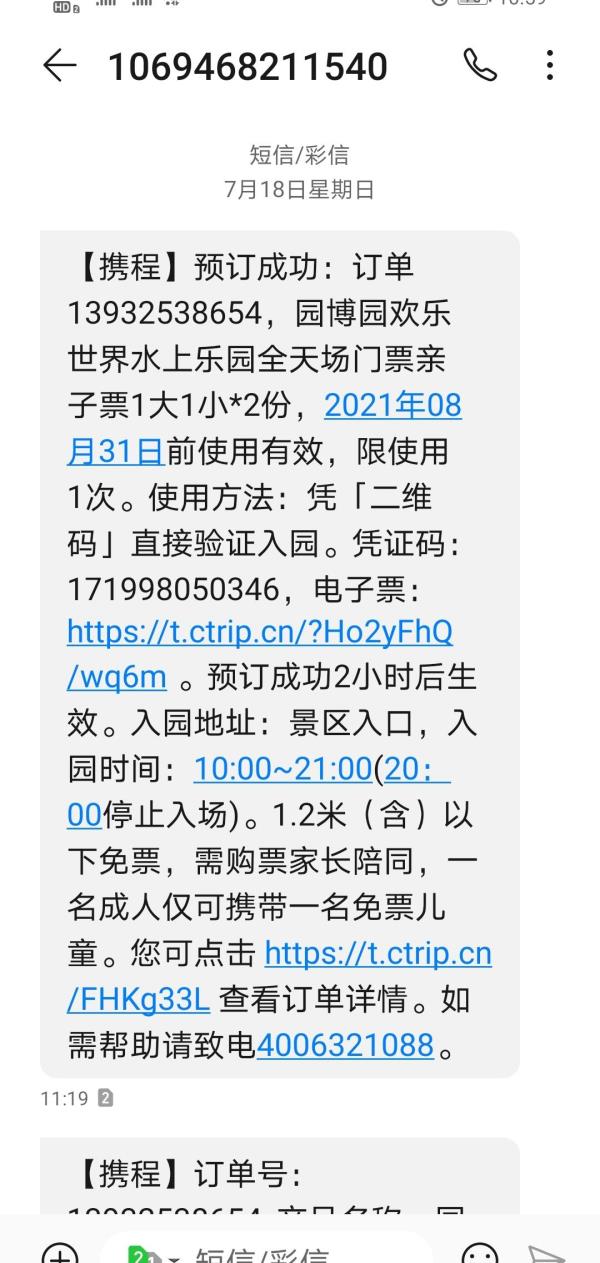Open the 2021年08月31日 date link
The image size is (600, 1263).
point(264,429)
